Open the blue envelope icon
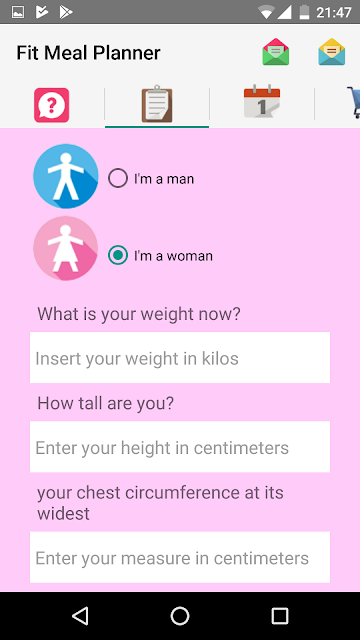This screenshot has height=640, width=360. 331,52
